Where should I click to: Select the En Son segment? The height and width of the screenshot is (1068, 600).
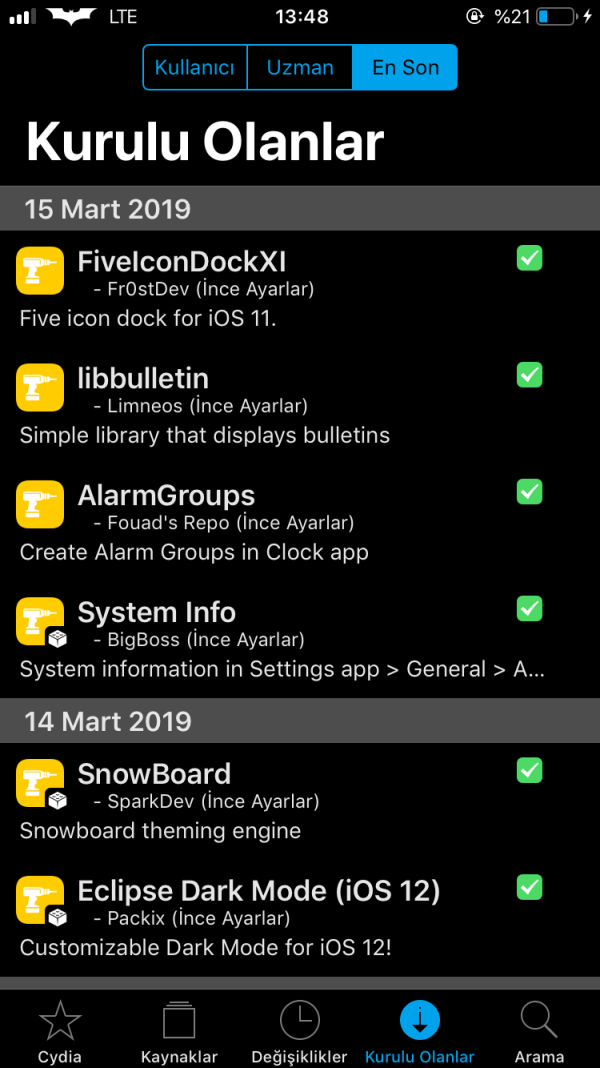(405, 68)
